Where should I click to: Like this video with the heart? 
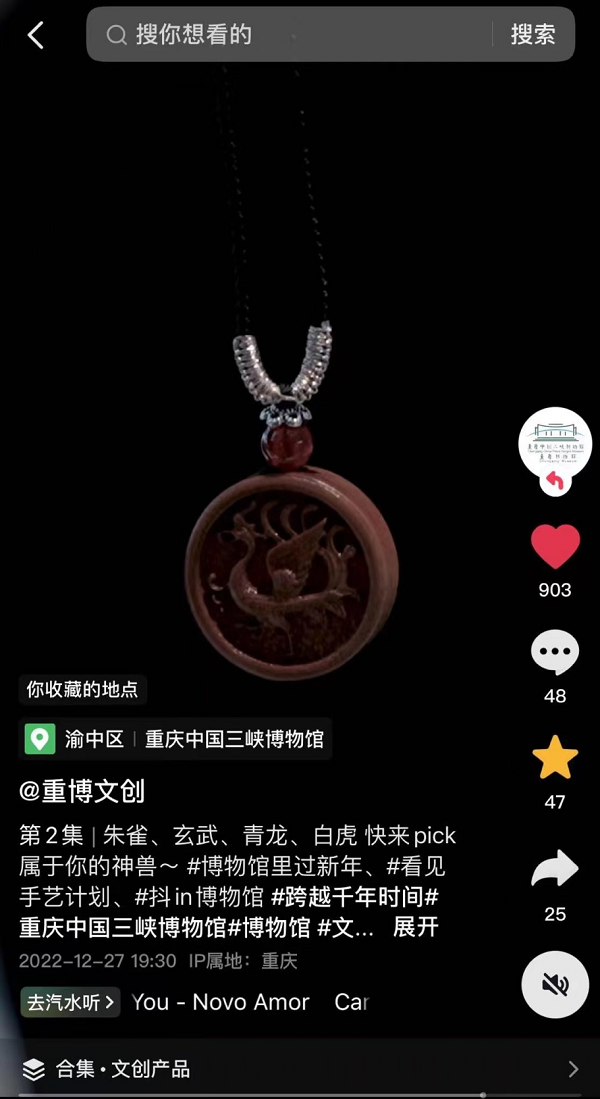point(555,547)
